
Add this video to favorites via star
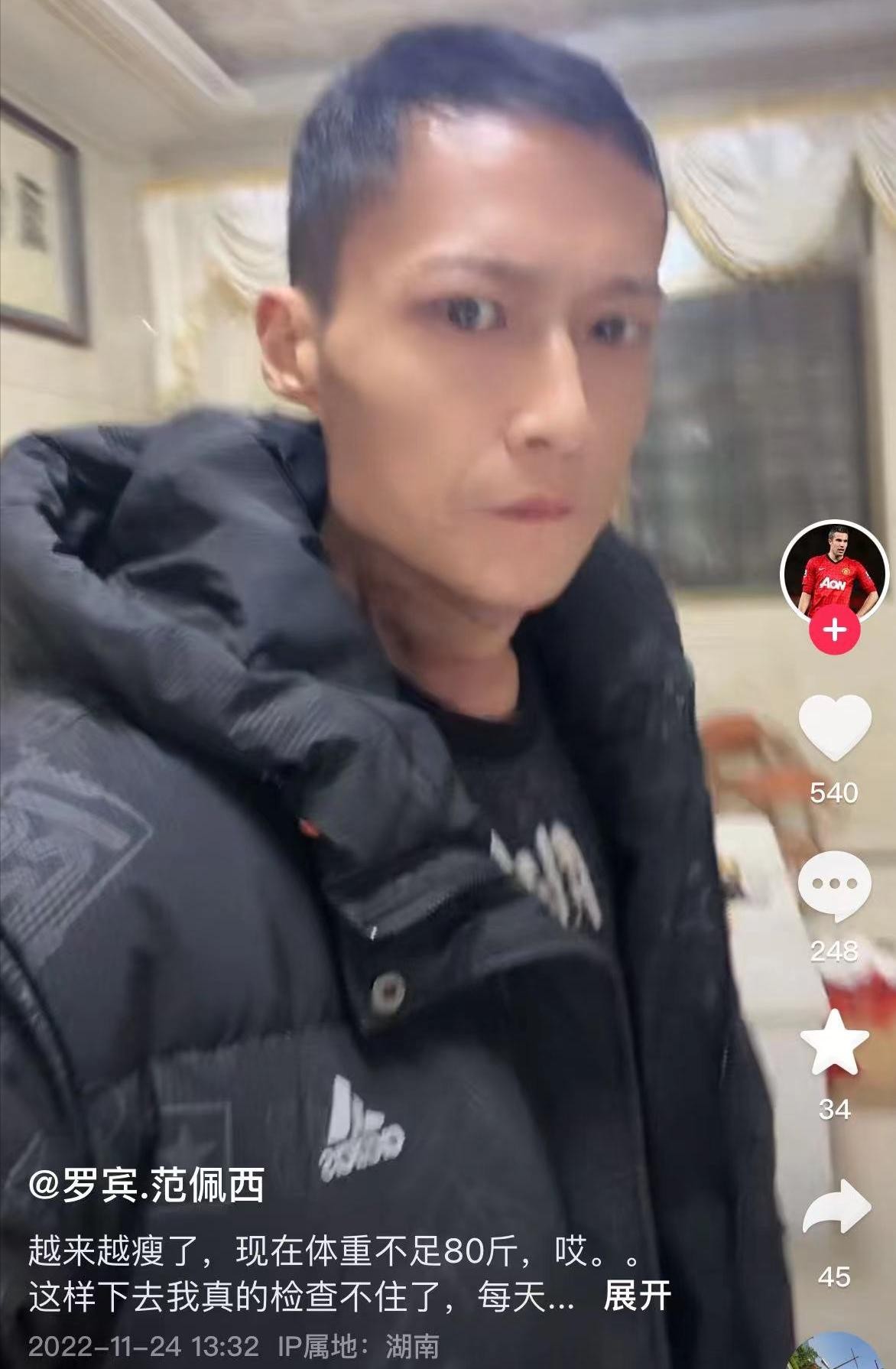coord(834,1043)
